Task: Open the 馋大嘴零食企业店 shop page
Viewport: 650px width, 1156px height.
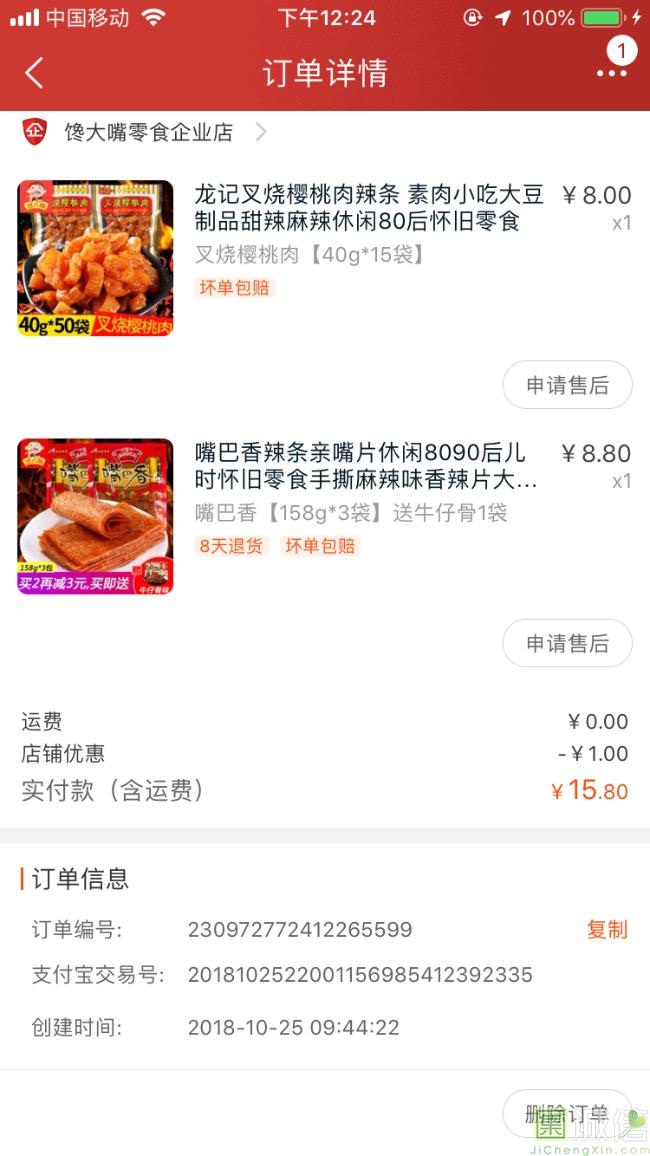Action: (149, 132)
